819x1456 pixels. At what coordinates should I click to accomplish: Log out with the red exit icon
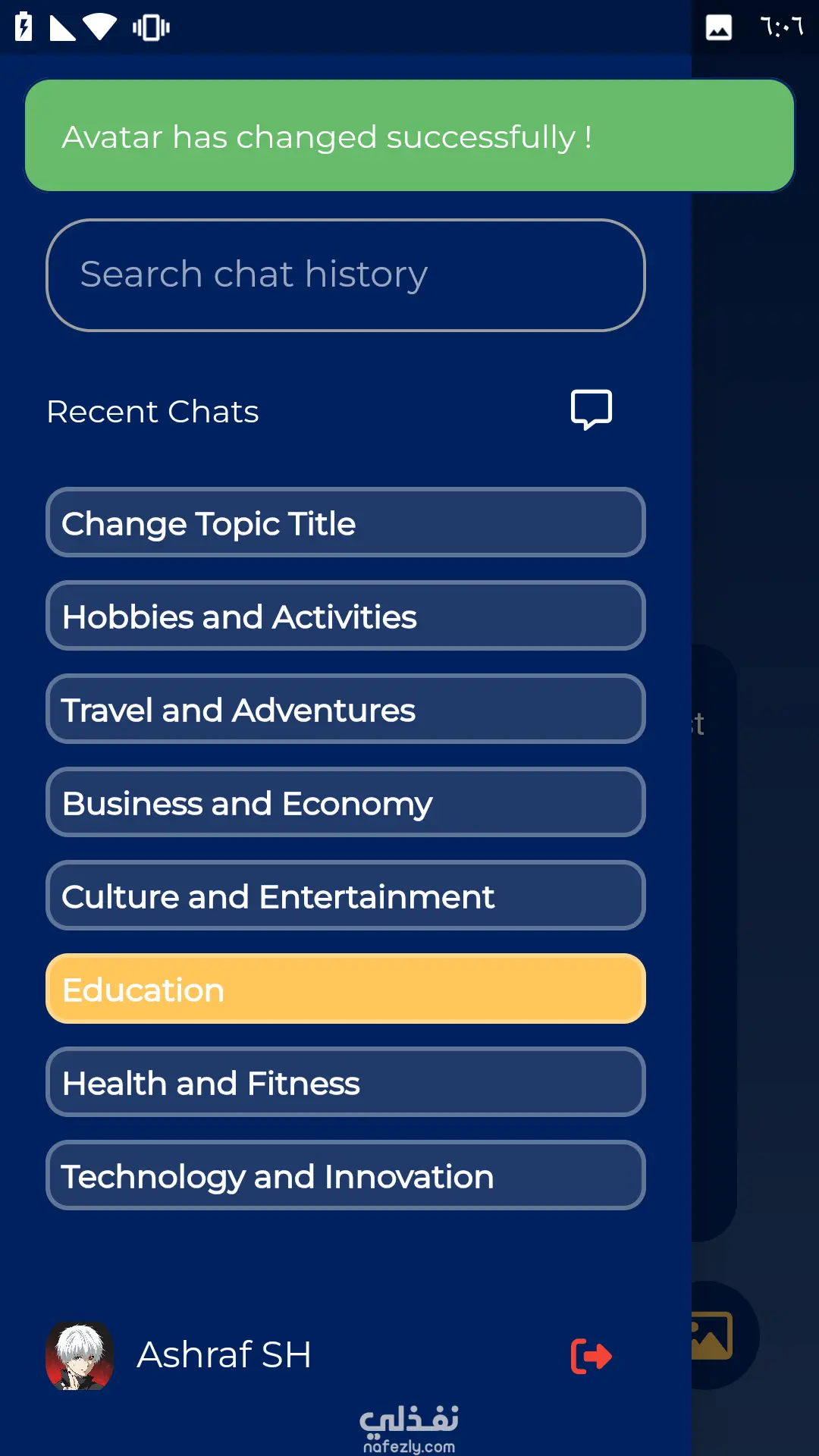(591, 1356)
